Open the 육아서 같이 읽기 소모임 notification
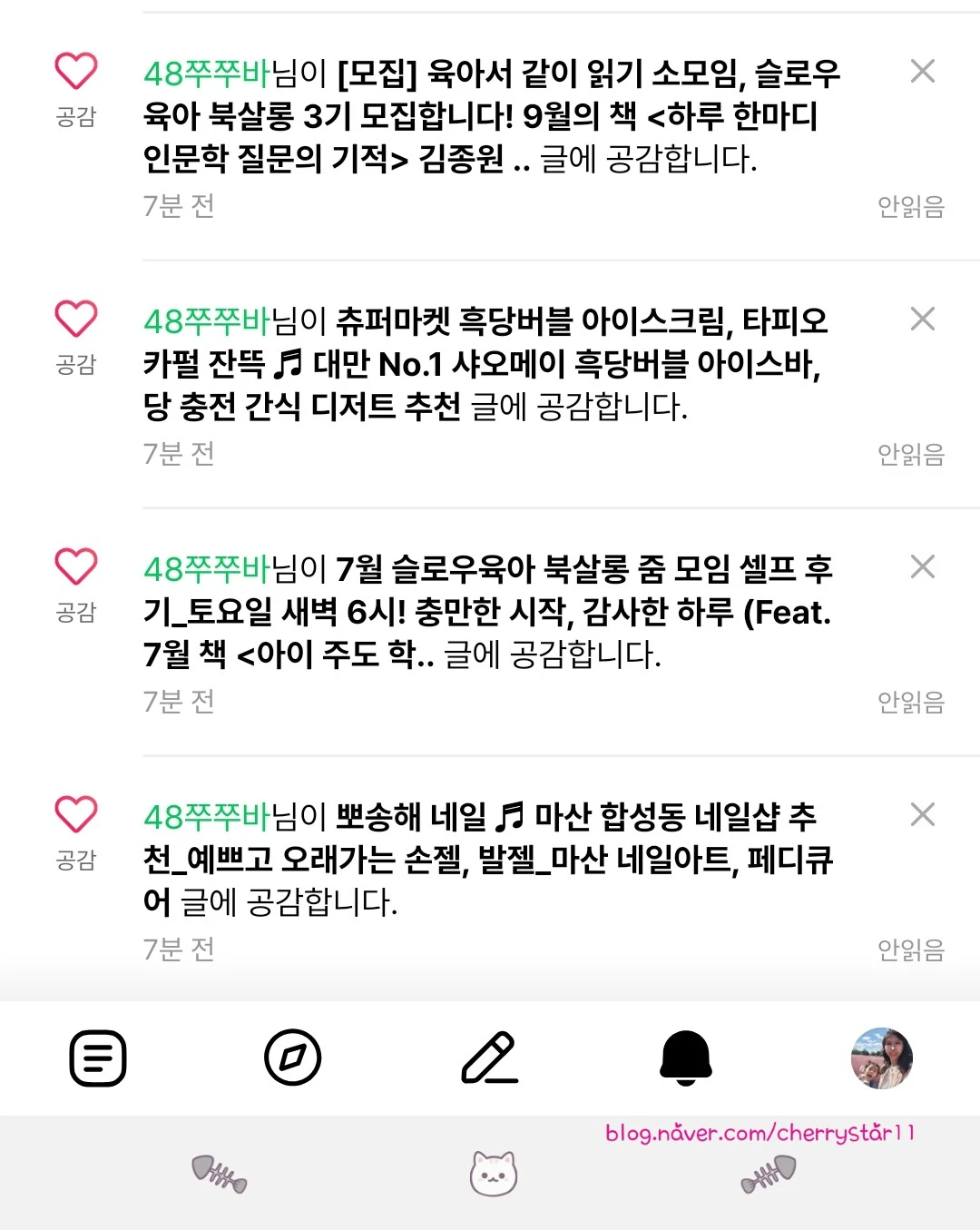Image resolution: width=980 pixels, height=1230 pixels. pos(490,116)
